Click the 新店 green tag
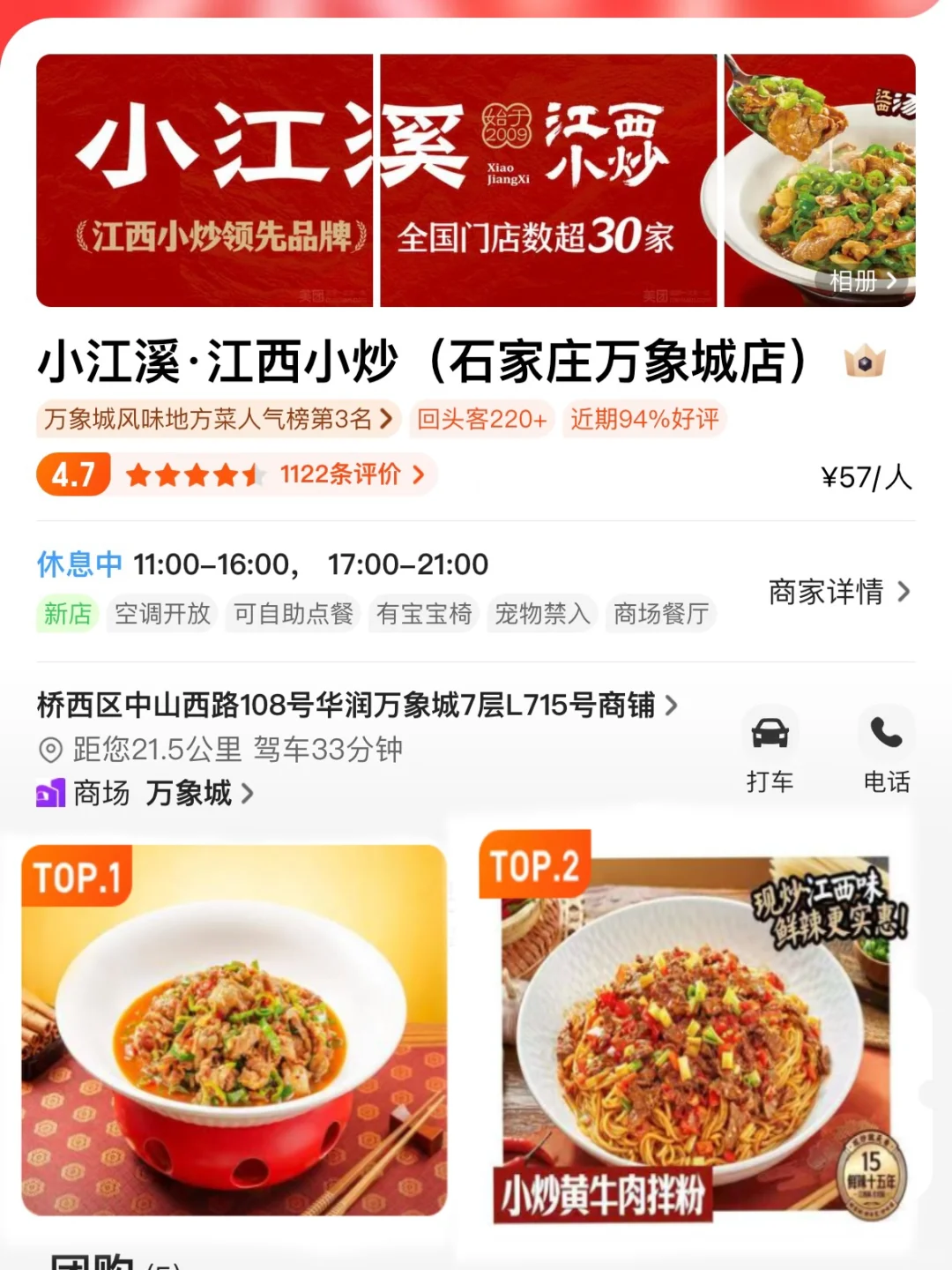The height and width of the screenshot is (1270, 952). (x=67, y=613)
